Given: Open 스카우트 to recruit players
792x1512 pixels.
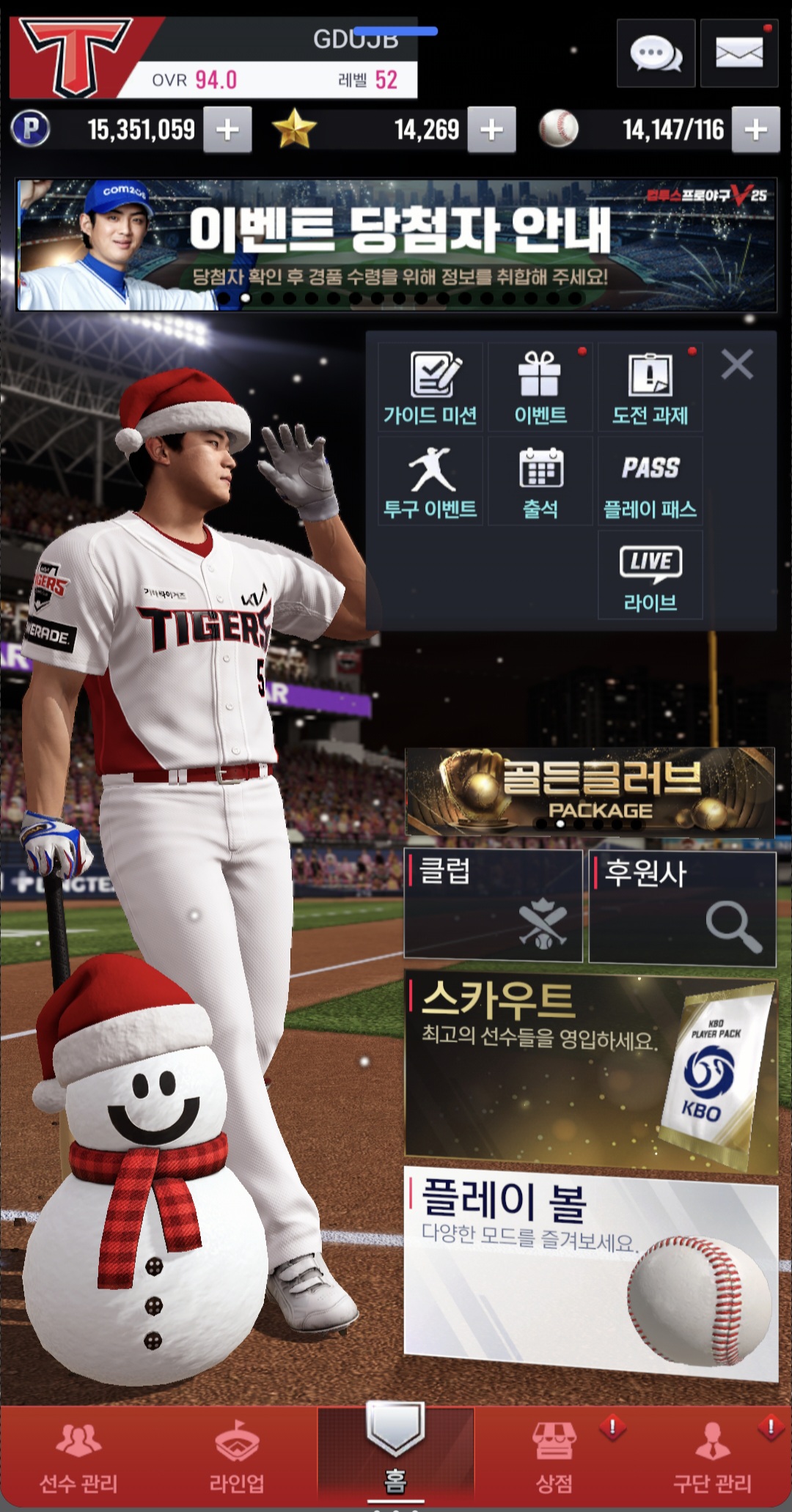Looking at the screenshot, I should (590, 1073).
